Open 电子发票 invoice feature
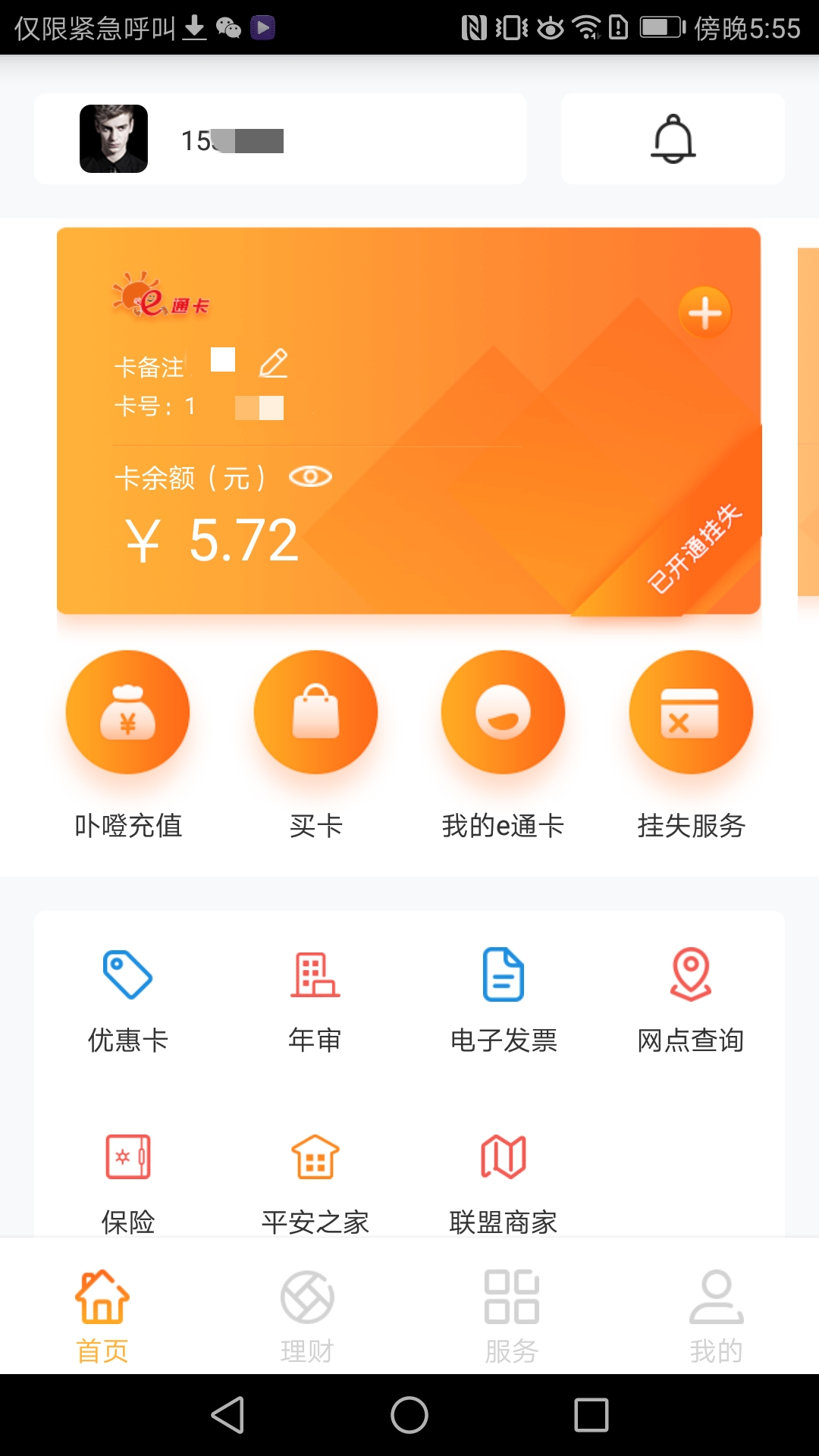This screenshot has height=1456, width=819. 503,978
